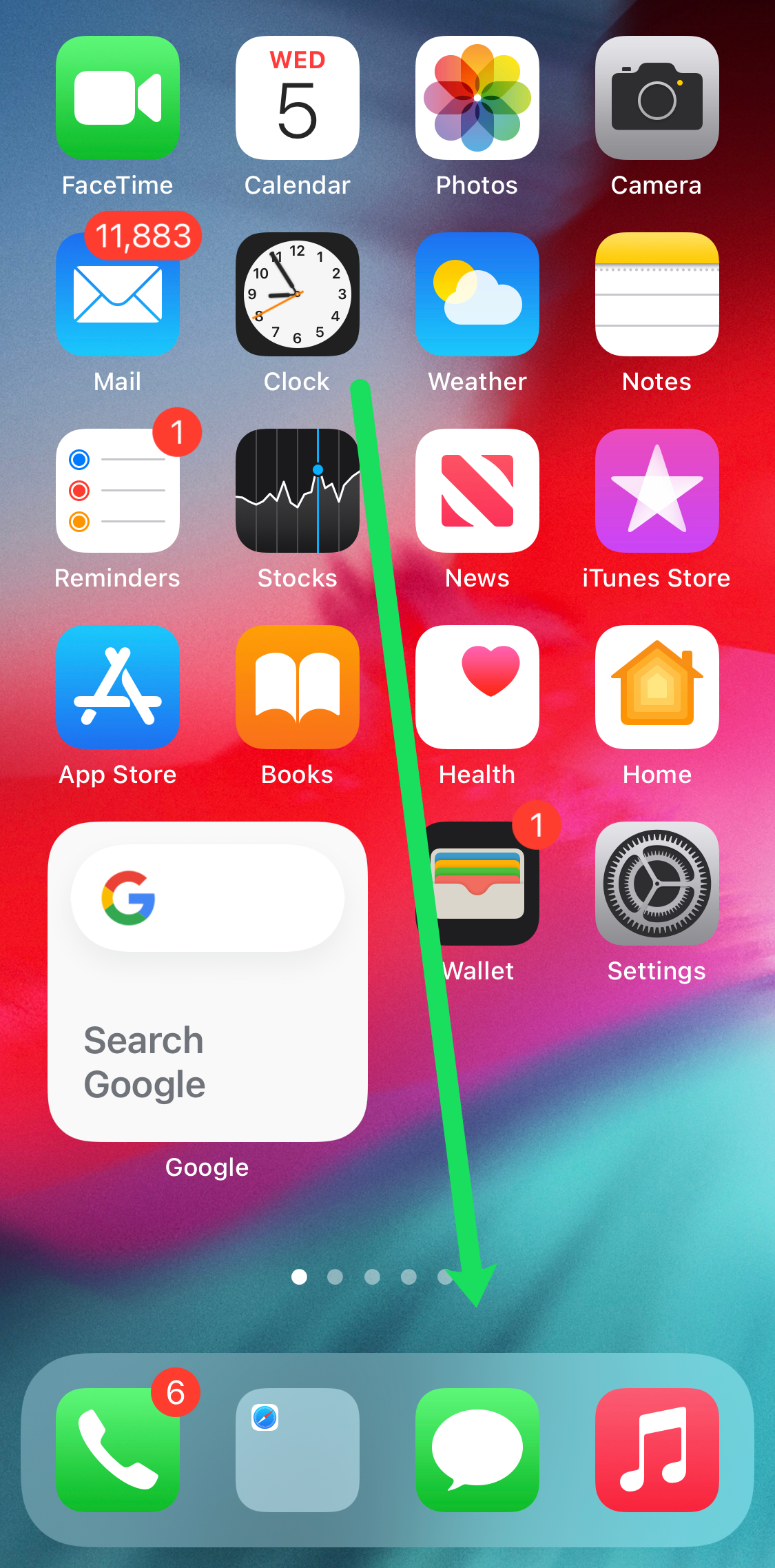Open the Settings app
This screenshot has width=775, height=1568.
[x=657, y=884]
